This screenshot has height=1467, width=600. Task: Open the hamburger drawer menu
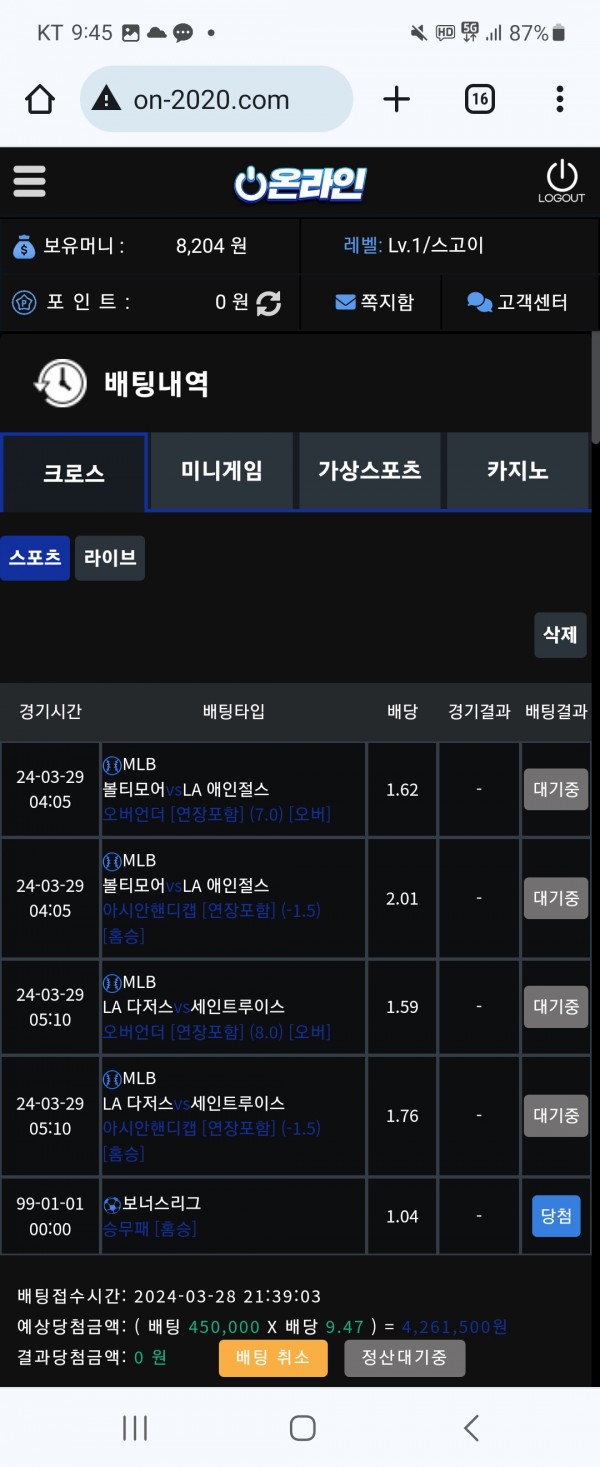coord(30,181)
